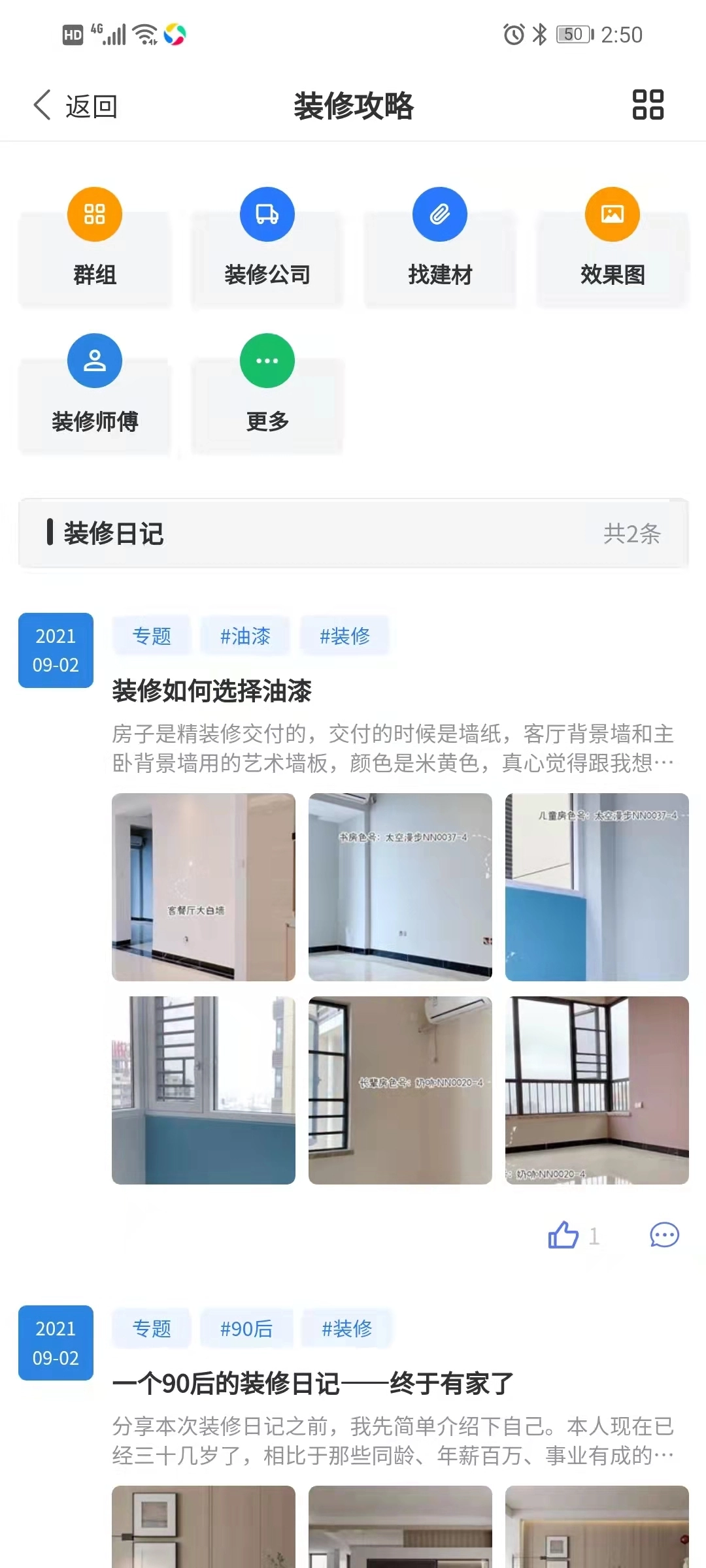This screenshot has height=1568, width=706.
Task: View the 书房色号 room photo
Action: [400, 887]
